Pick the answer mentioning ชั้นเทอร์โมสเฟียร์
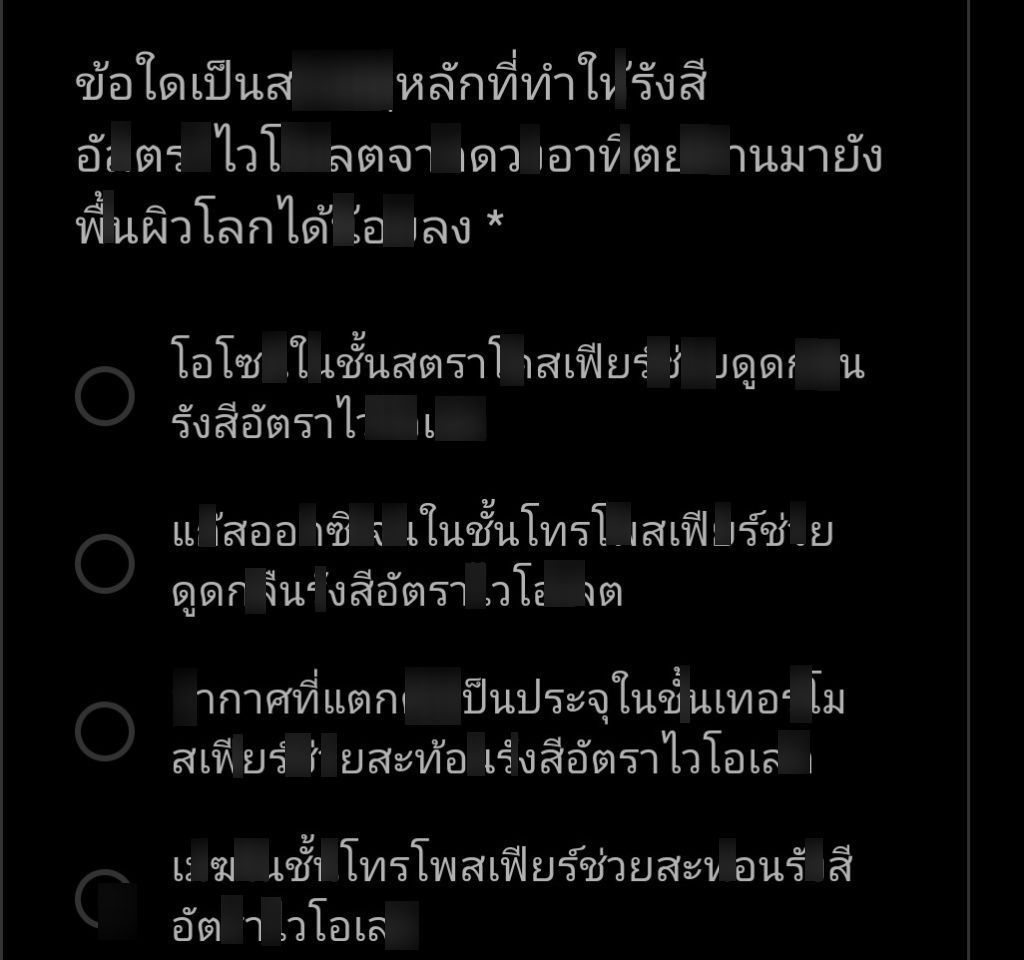Image resolution: width=1024 pixels, height=960 pixels. [105, 731]
